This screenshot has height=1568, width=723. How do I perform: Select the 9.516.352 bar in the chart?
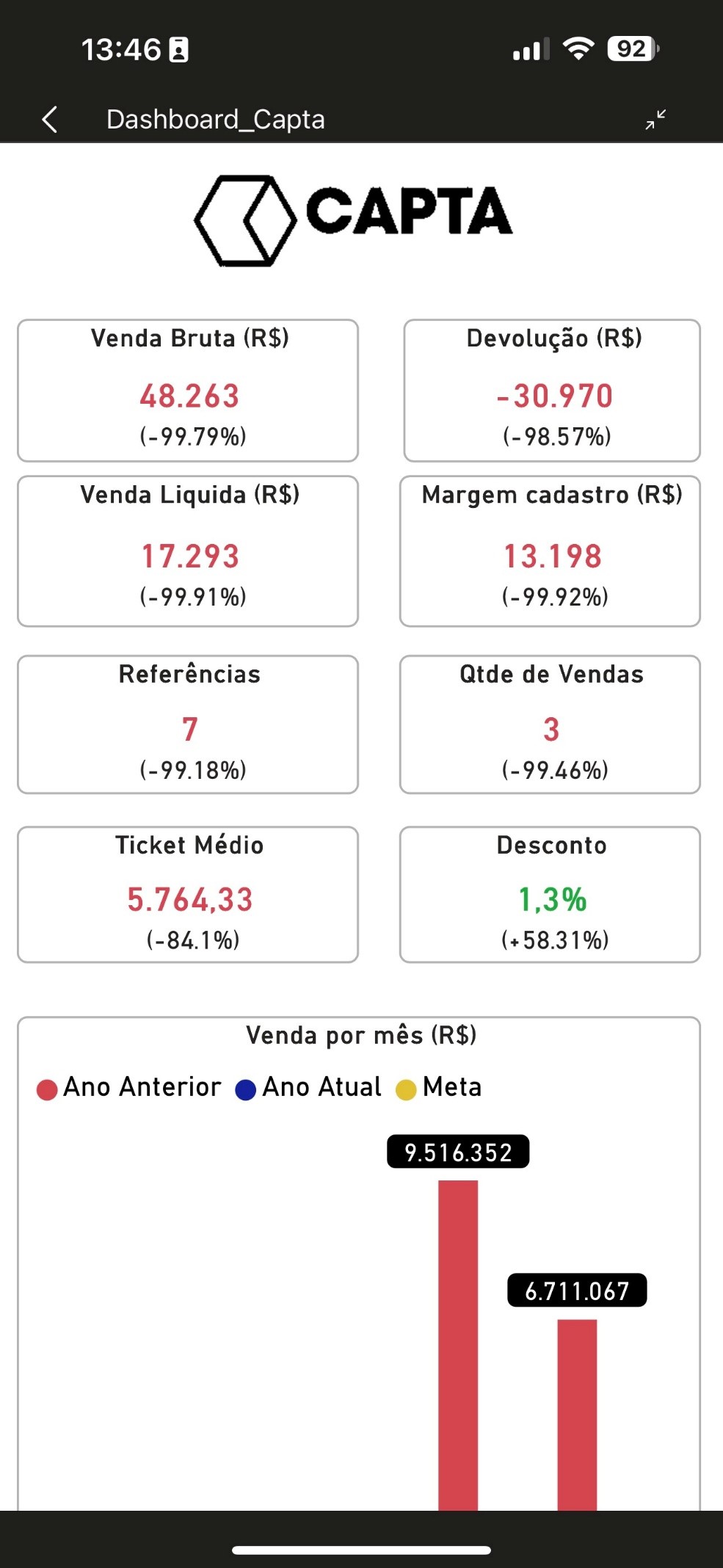(458, 1343)
